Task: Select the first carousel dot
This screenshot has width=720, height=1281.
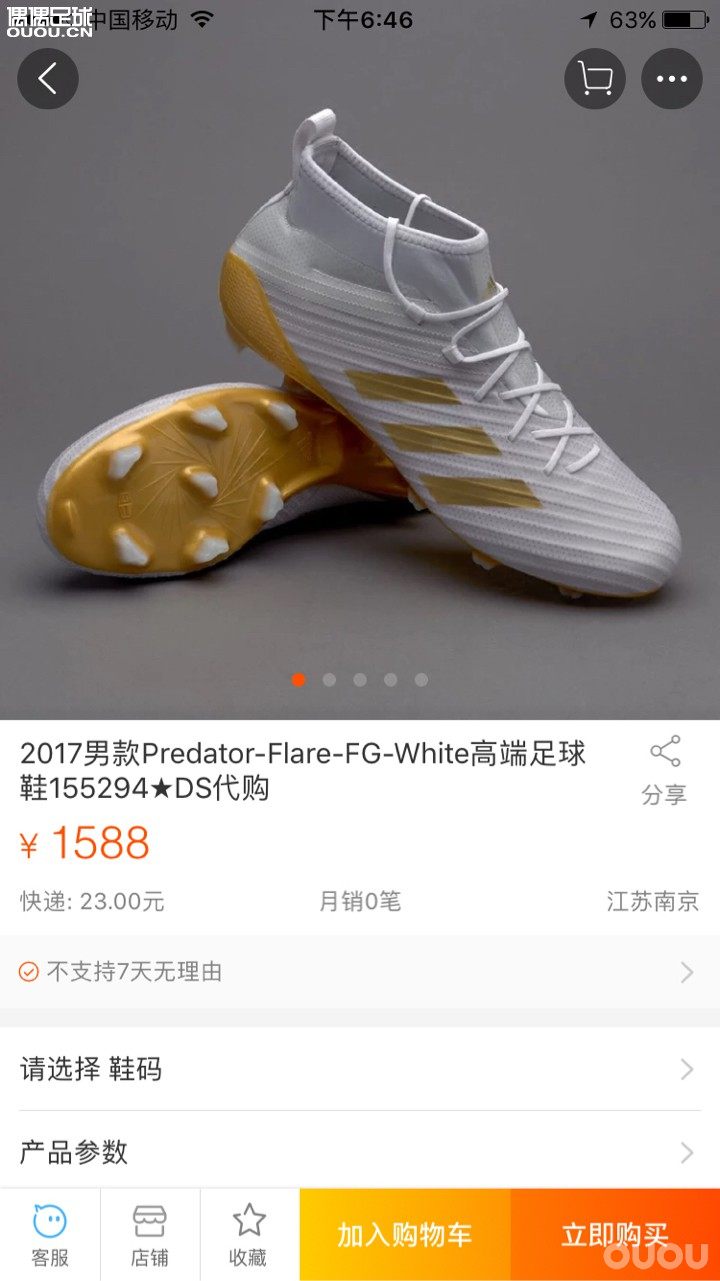Action: (298, 679)
